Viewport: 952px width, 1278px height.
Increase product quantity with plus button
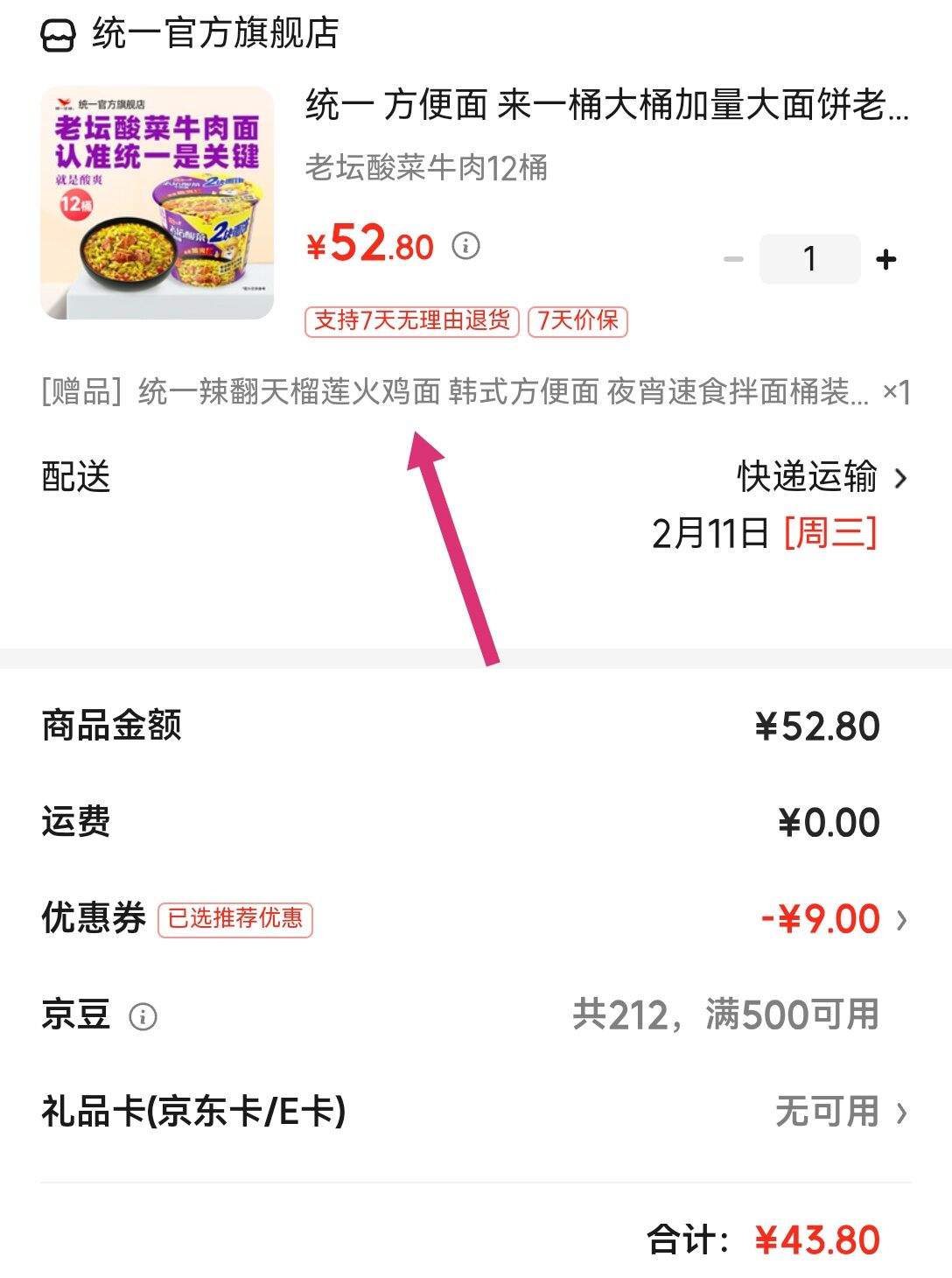pyautogui.click(x=885, y=259)
